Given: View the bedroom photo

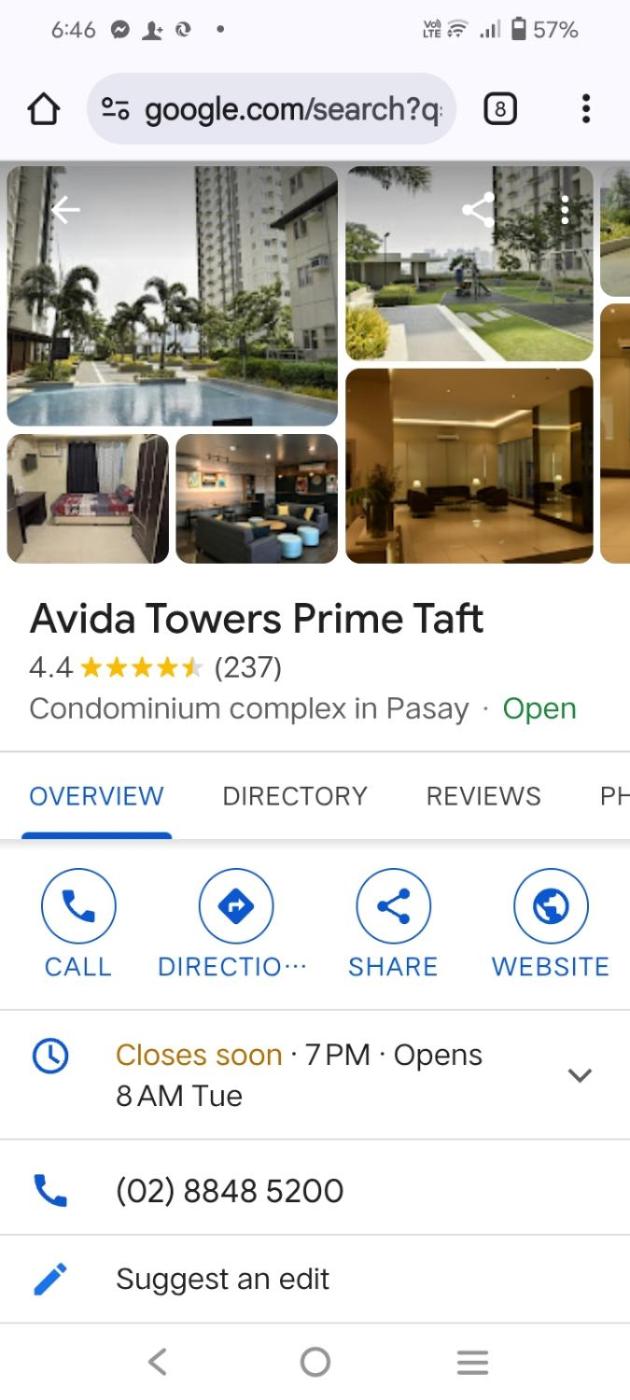Looking at the screenshot, I should click(88, 498).
